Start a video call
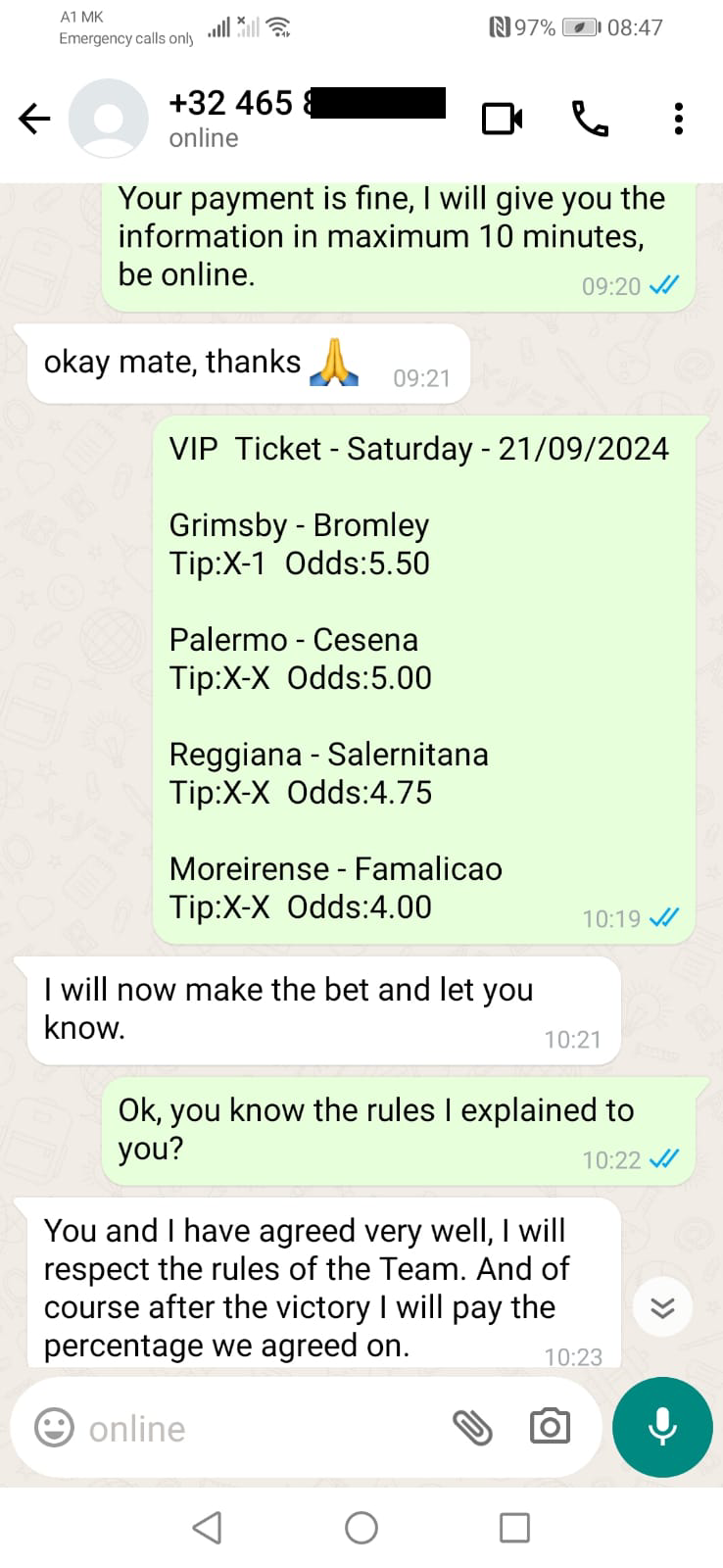 (503, 120)
